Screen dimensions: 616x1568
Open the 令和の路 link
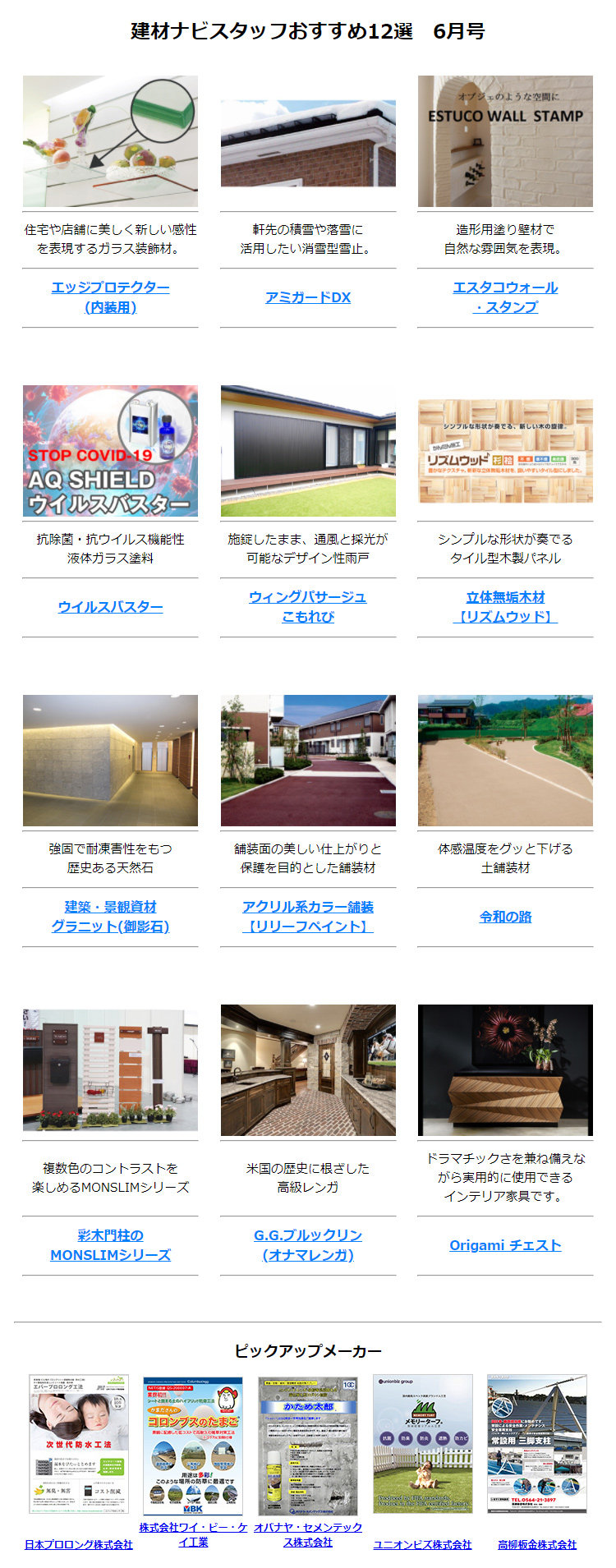point(505,917)
